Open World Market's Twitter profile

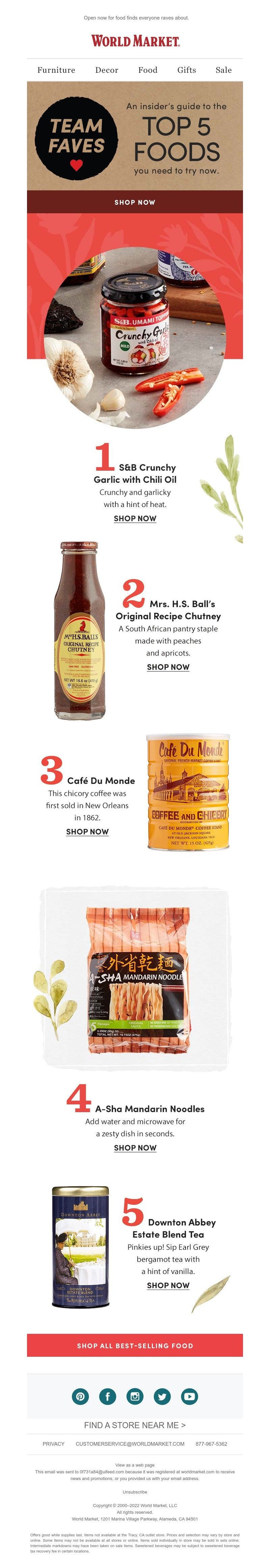click(x=162, y=1397)
